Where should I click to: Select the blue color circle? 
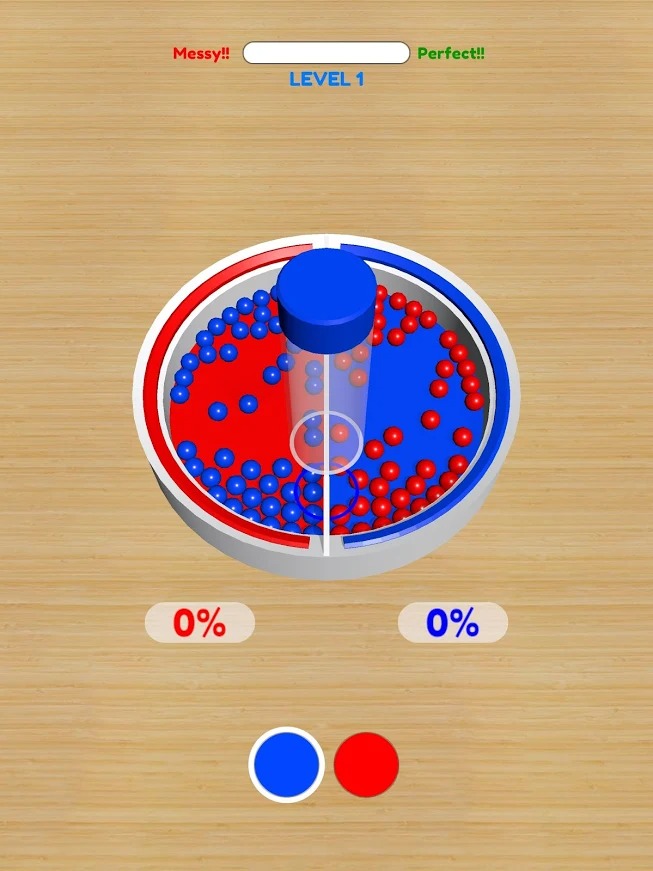point(286,765)
